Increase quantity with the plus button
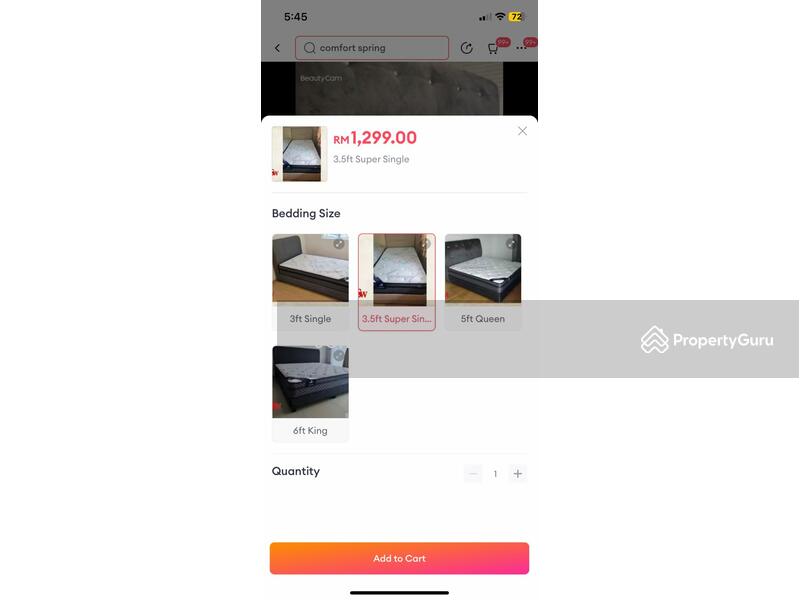Viewport: 800px width, 600px height. (x=517, y=474)
